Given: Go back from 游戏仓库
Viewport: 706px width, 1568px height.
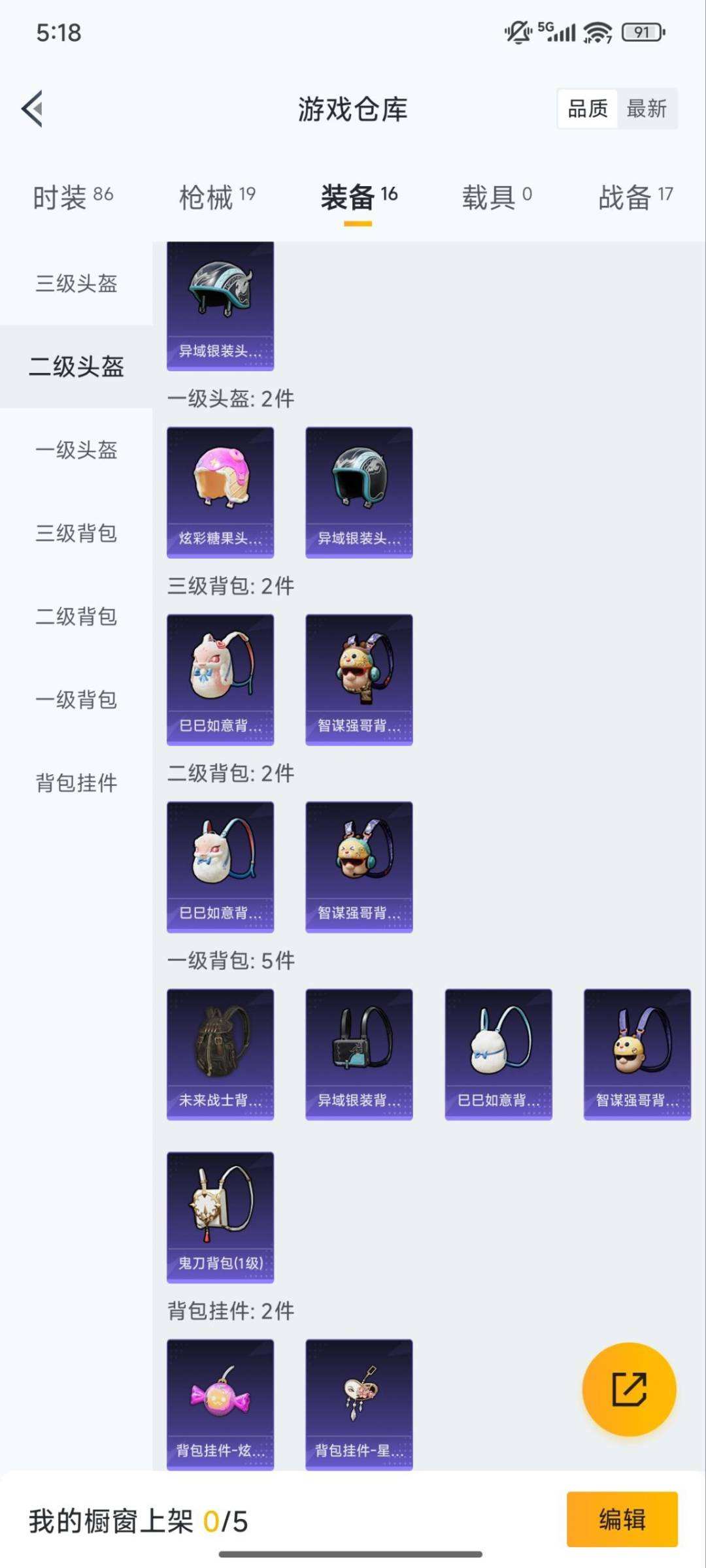Looking at the screenshot, I should pos(33,108).
